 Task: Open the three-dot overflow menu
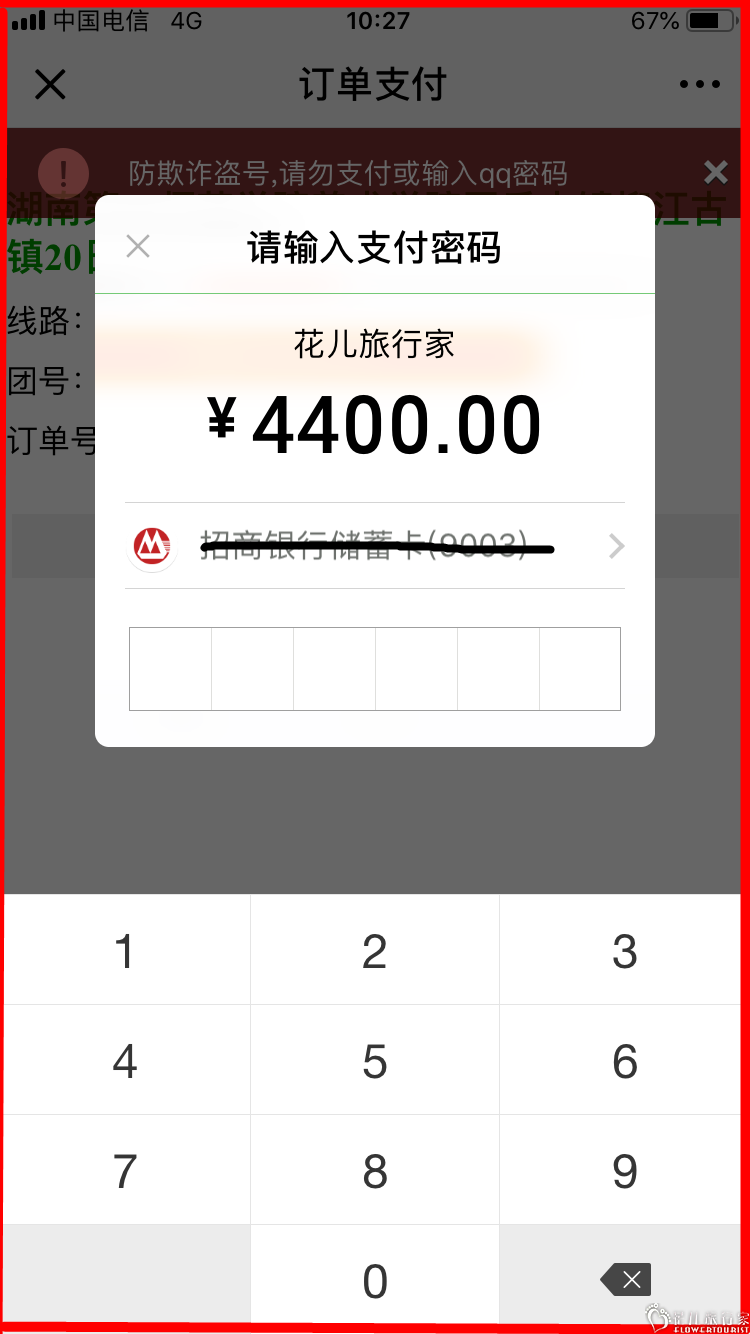699,85
